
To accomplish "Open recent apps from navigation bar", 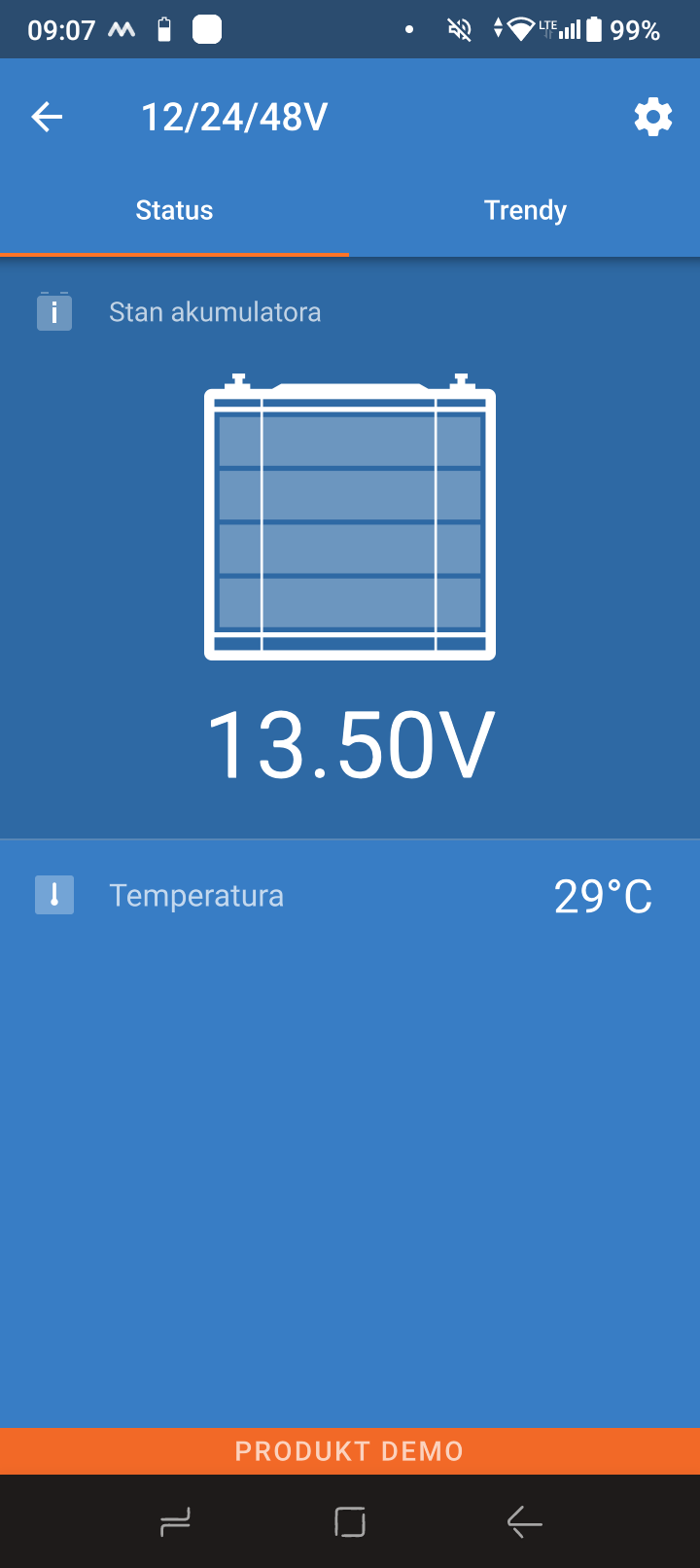I will [175, 1521].
